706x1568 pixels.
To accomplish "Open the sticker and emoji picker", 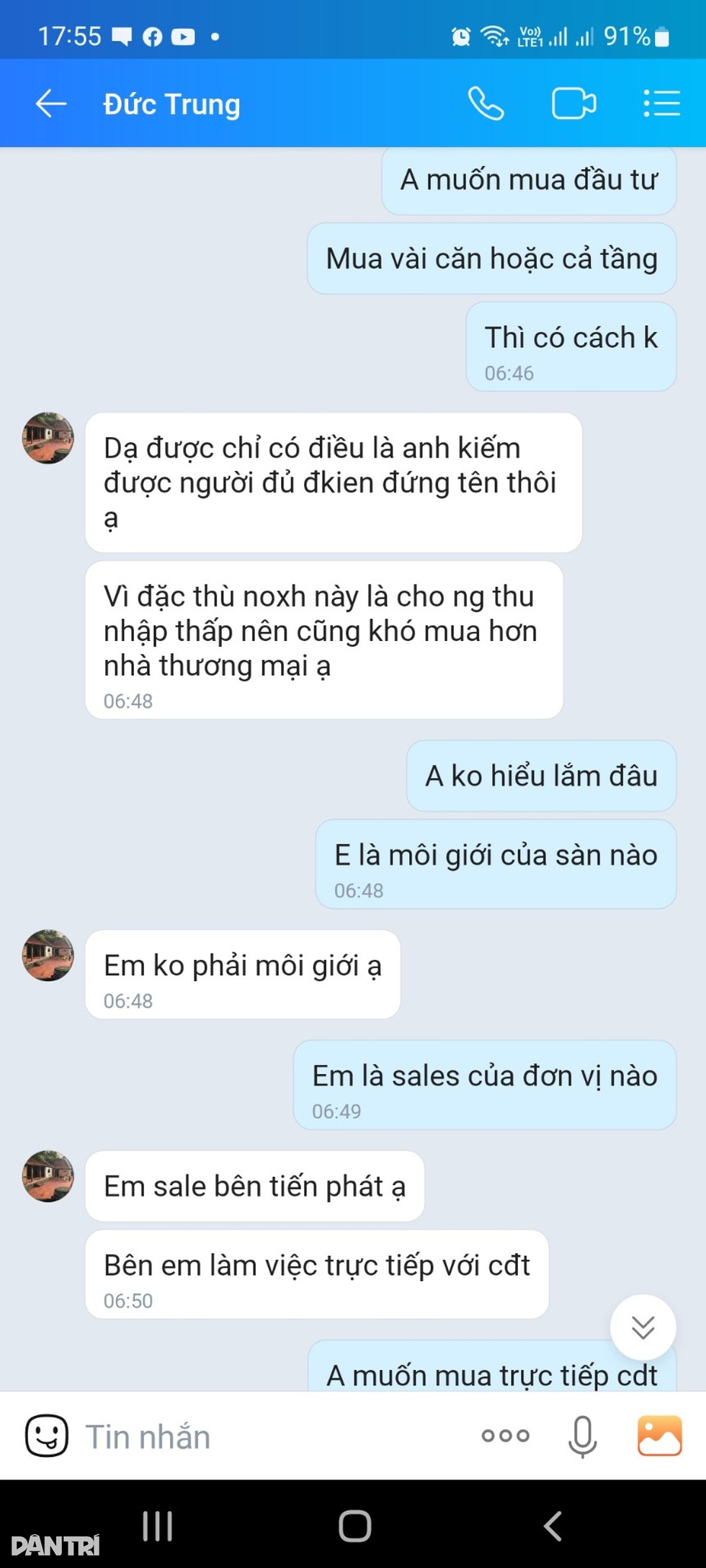I will pos(47,1435).
